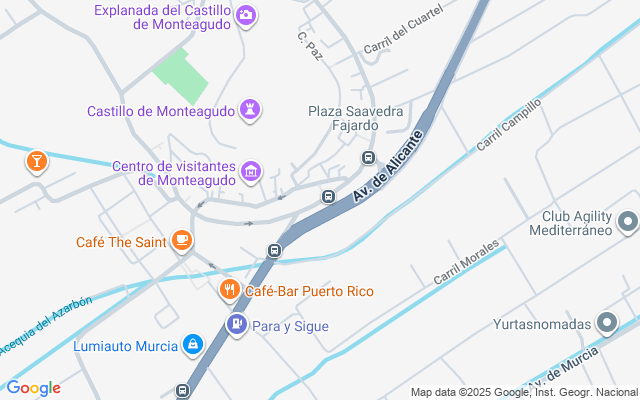Viewport: 640px width, 400px height.
Task: Open Café-Bar Puerto Rico restaurant marker
Action: point(230,291)
